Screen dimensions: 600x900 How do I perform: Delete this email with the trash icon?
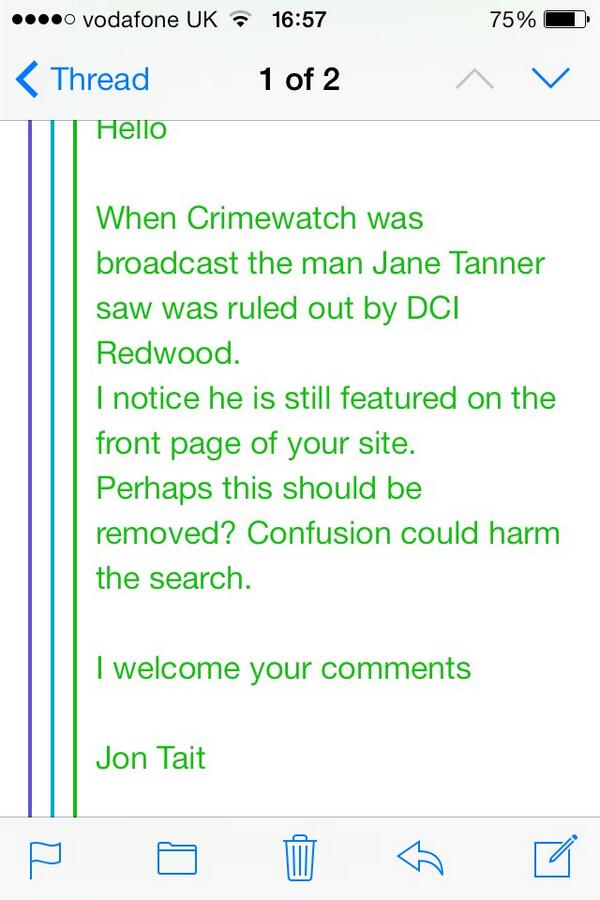pos(300,855)
